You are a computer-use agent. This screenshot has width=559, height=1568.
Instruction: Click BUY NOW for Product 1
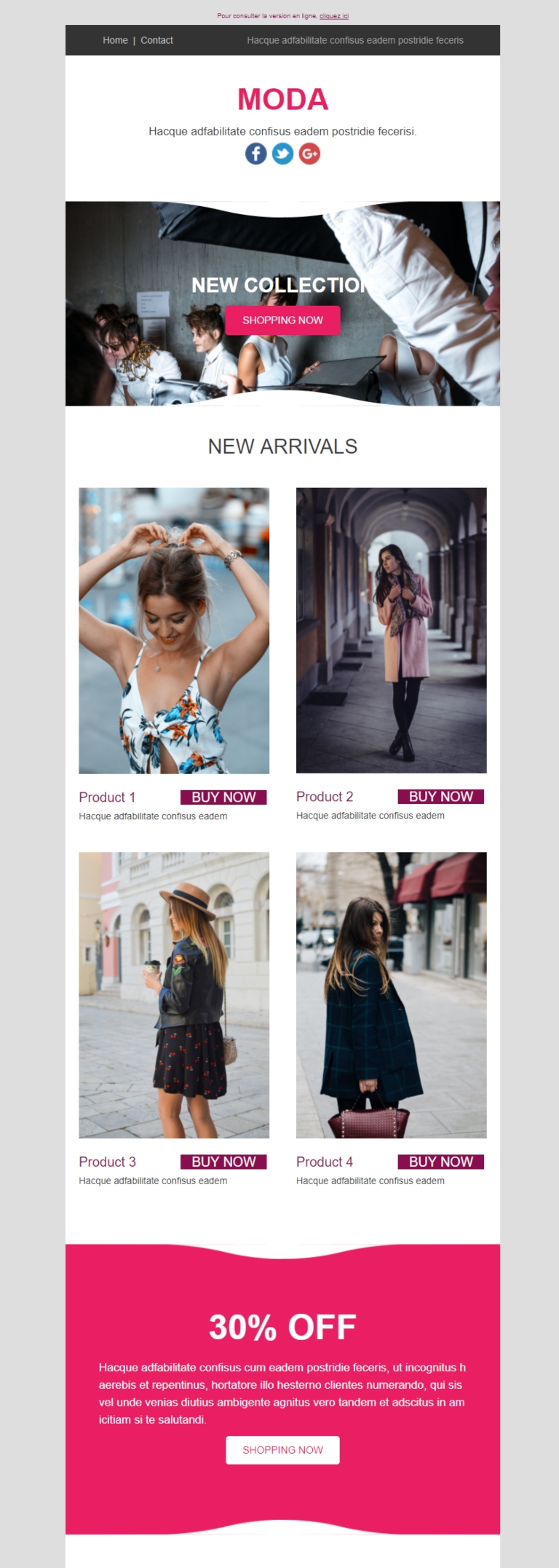[223, 797]
